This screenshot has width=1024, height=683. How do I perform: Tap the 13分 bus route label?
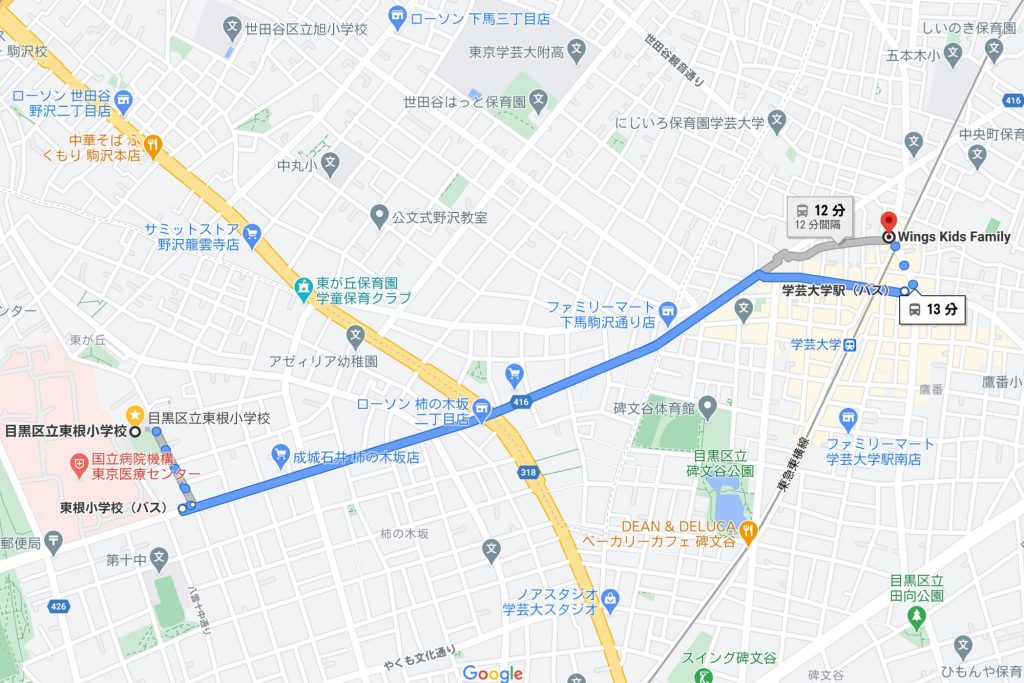click(x=933, y=309)
